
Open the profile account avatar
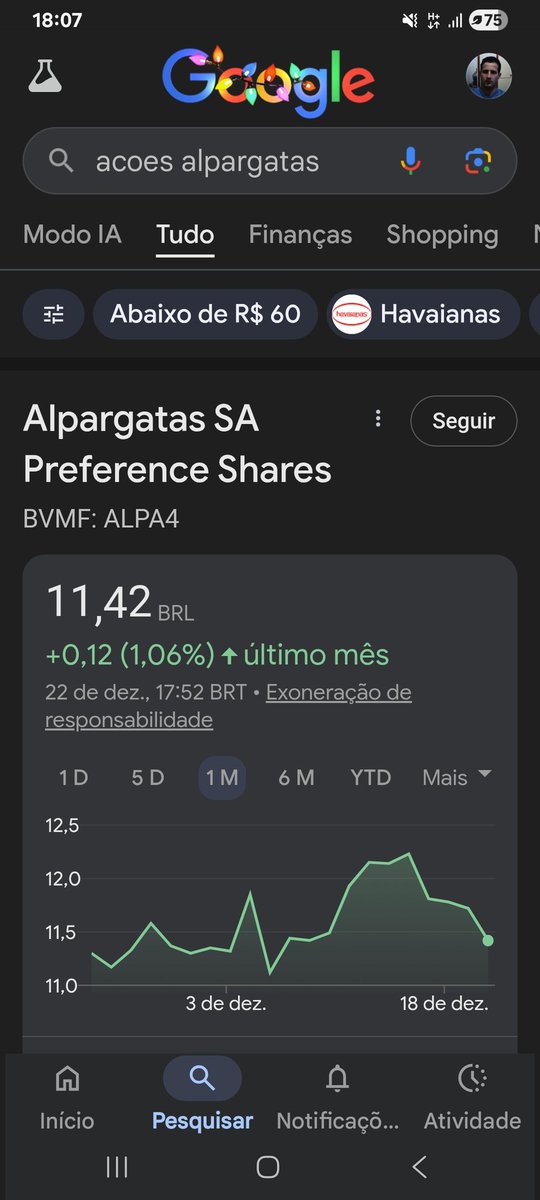tap(489, 76)
